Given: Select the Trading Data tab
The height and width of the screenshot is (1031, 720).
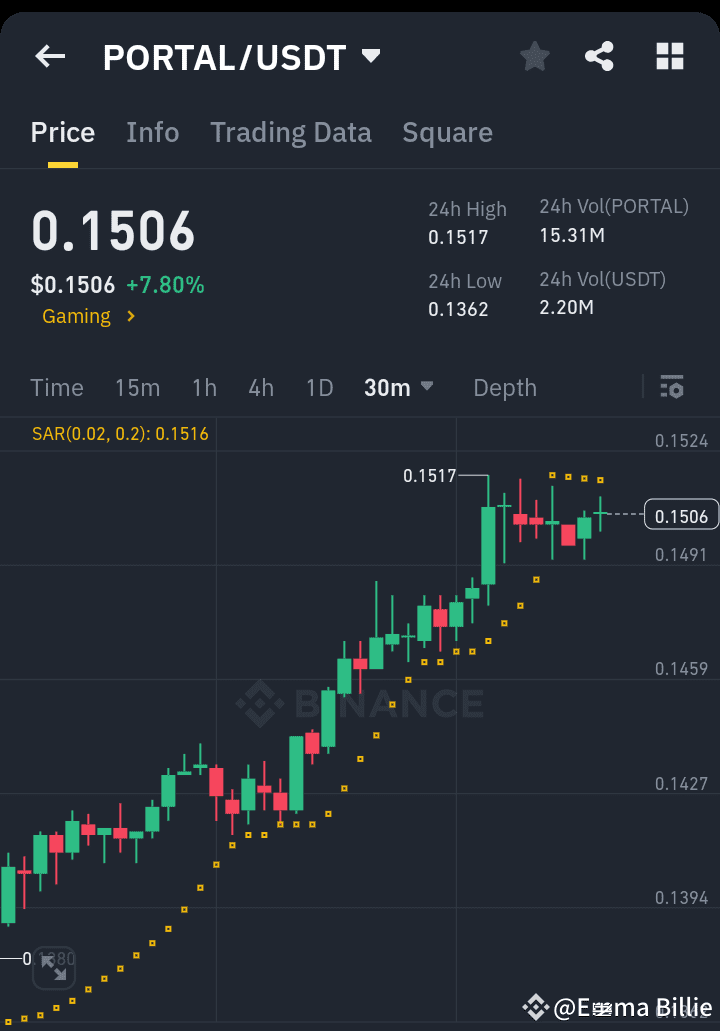Looking at the screenshot, I should click(290, 132).
